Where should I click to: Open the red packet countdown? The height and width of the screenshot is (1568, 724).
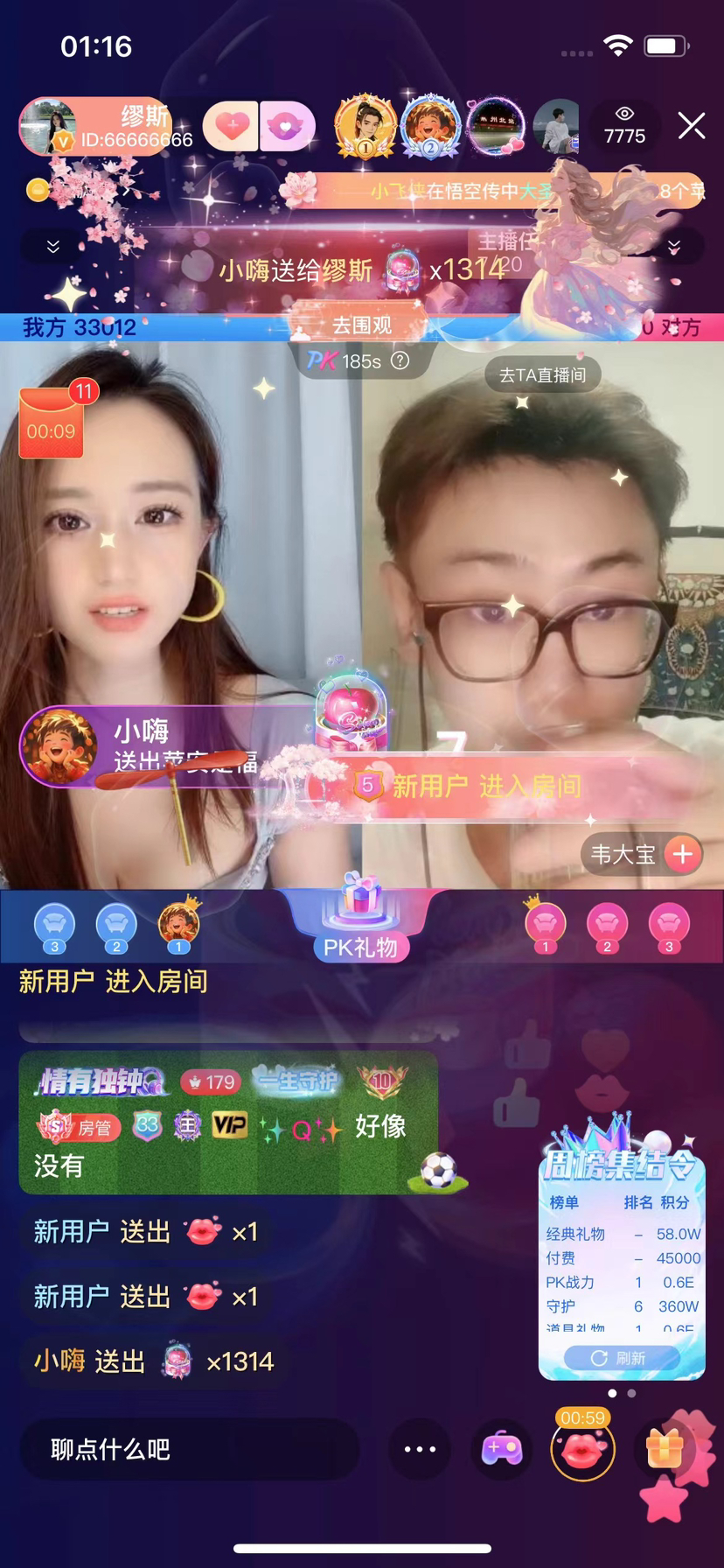[x=52, y=423]
